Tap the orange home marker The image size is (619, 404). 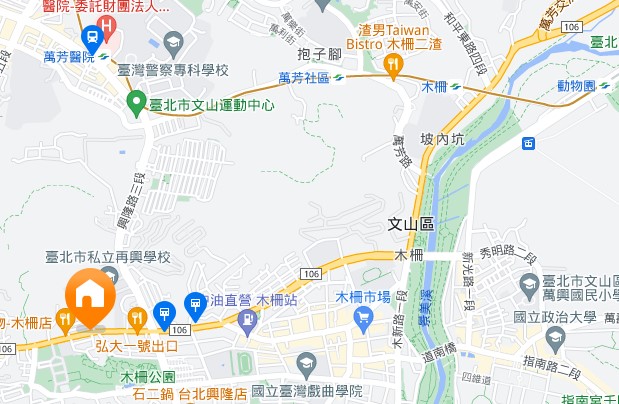pyautogui.click(x=89, y=297)
